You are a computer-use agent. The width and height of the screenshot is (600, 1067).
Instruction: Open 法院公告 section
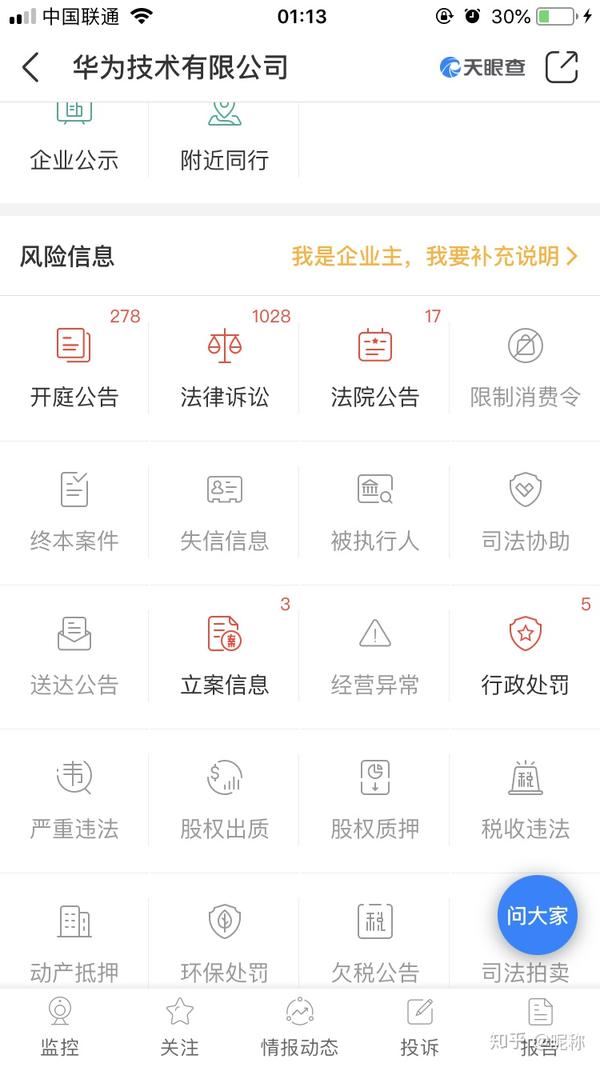pyautogui.click(x=374, y=367)
